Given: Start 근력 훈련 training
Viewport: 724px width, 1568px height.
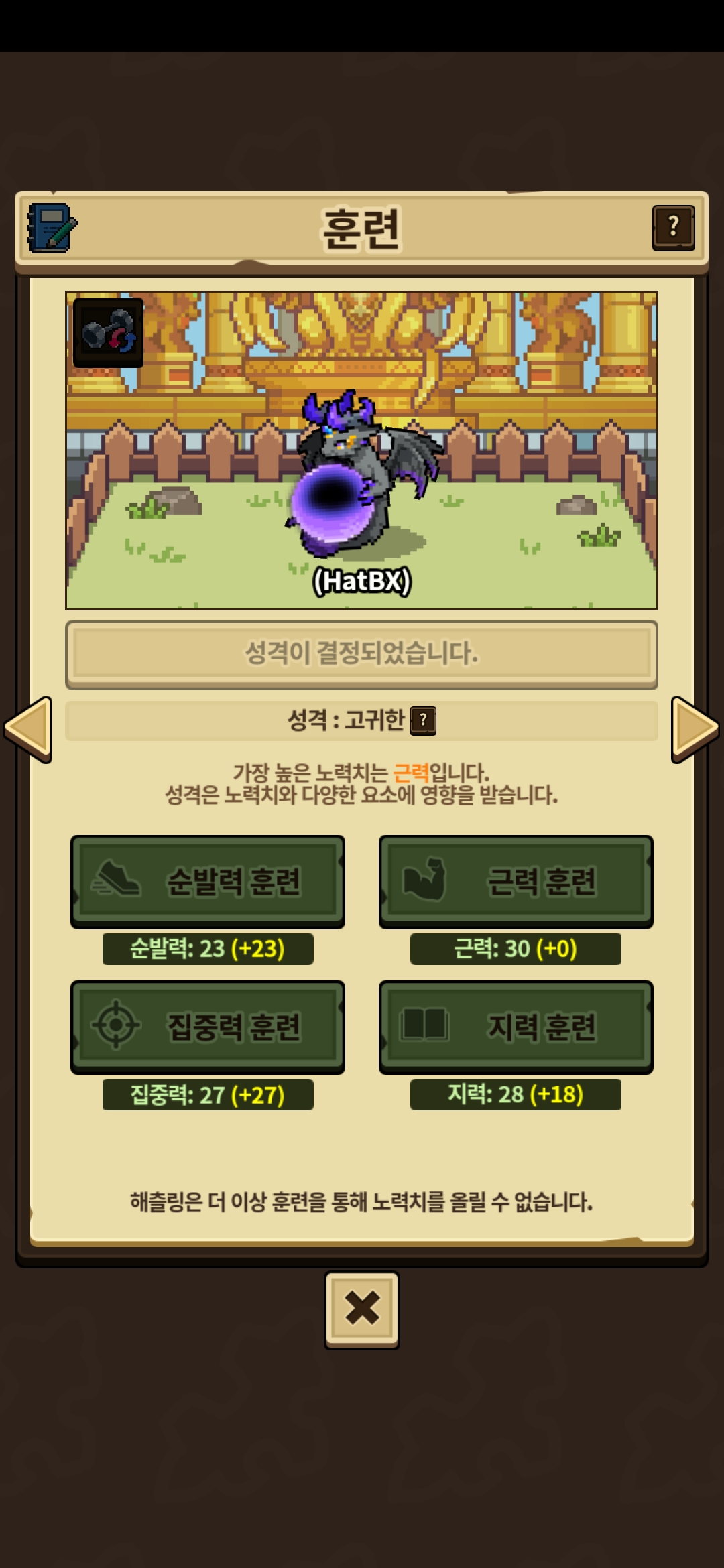Looking at the screenshot, I should coord(516,881).
